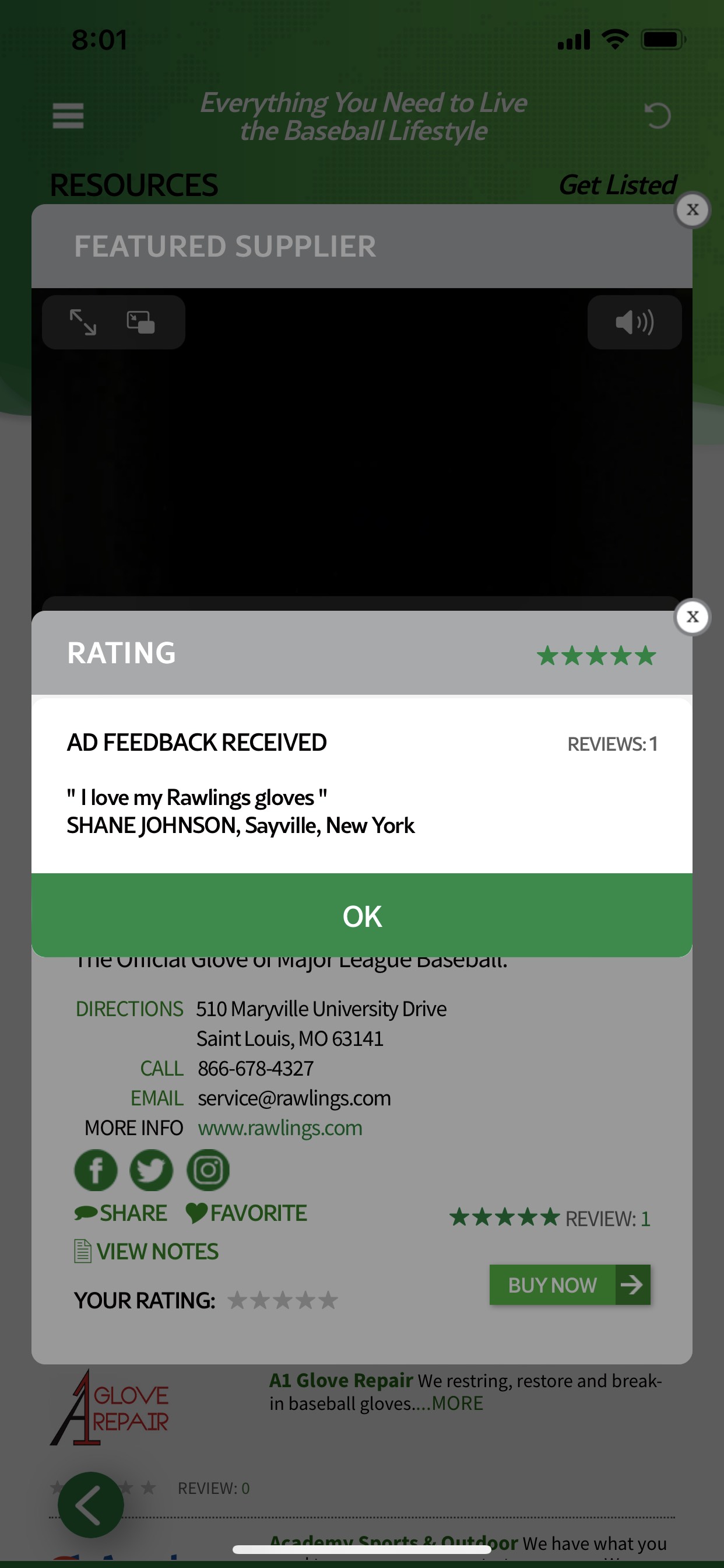Expand the video to fullscreen
This screenshot has width=724, height=1568.
click(x=83, y=322)
